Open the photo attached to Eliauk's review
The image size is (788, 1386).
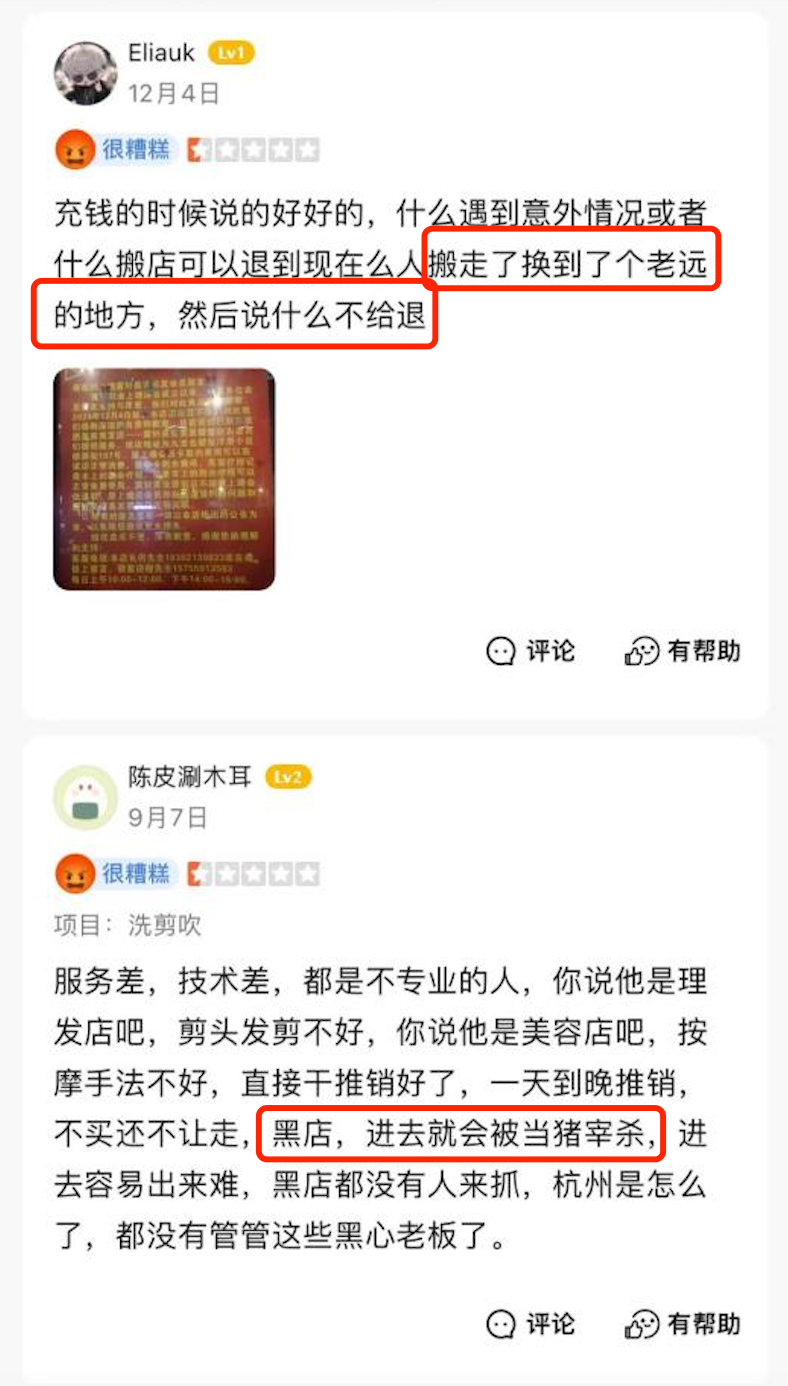pos(164,479)
